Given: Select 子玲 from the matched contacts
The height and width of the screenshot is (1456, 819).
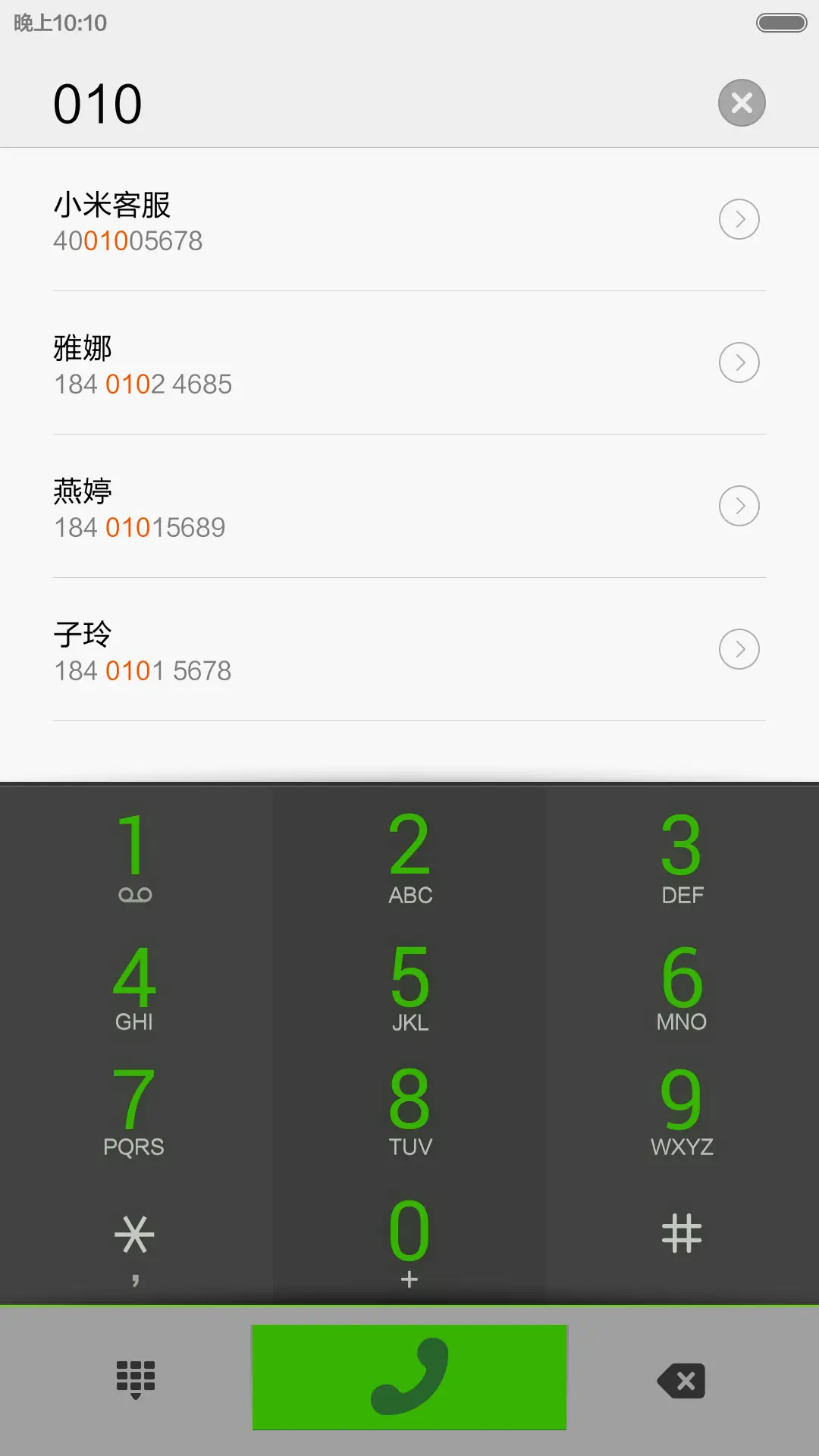Looking at the screenshot, I should [x=303, y=649].
